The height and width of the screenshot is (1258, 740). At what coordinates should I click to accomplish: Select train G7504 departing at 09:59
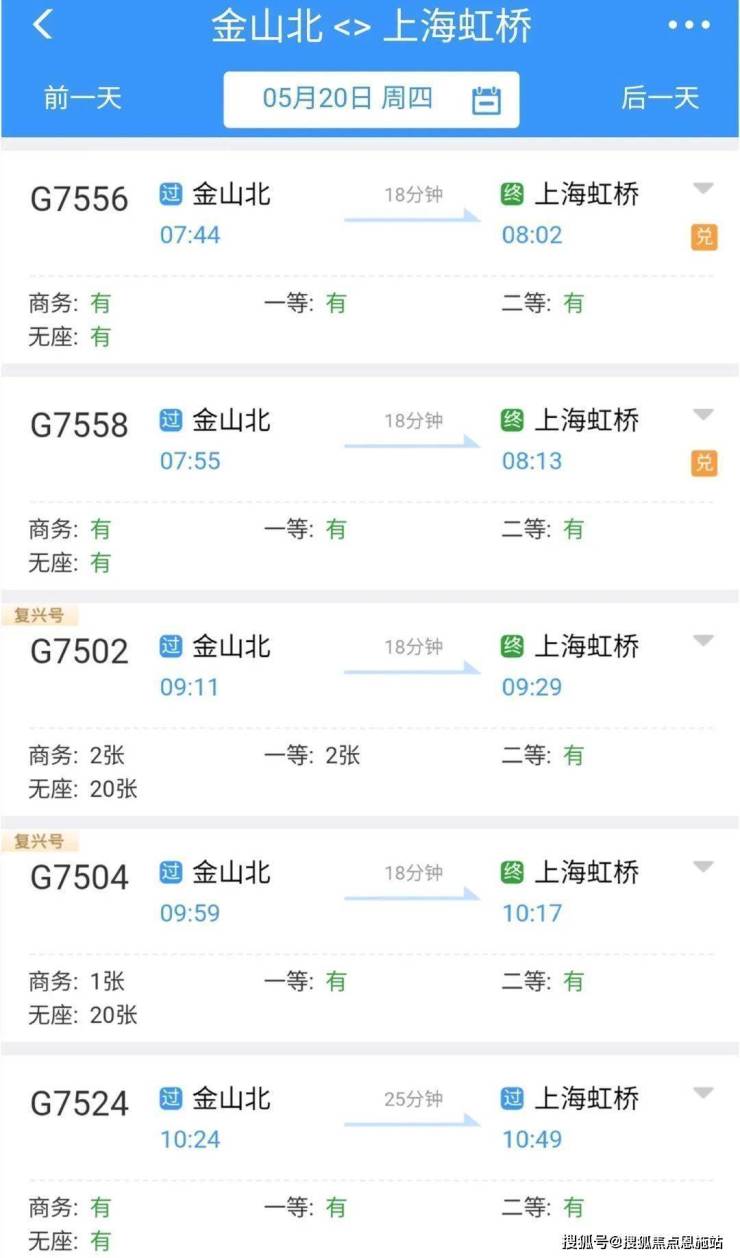(x=80, y=877)
